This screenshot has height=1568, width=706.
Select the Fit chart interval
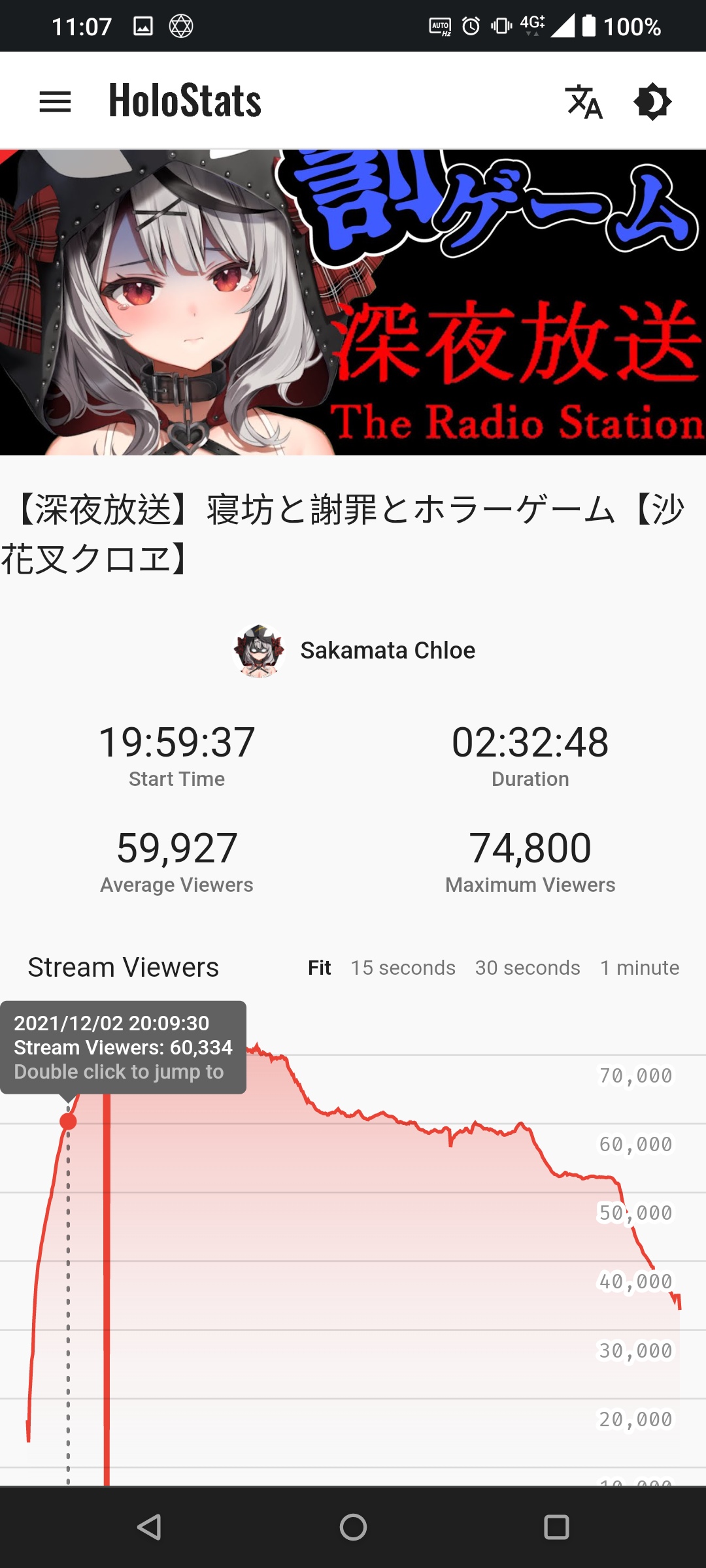(320, 968)
